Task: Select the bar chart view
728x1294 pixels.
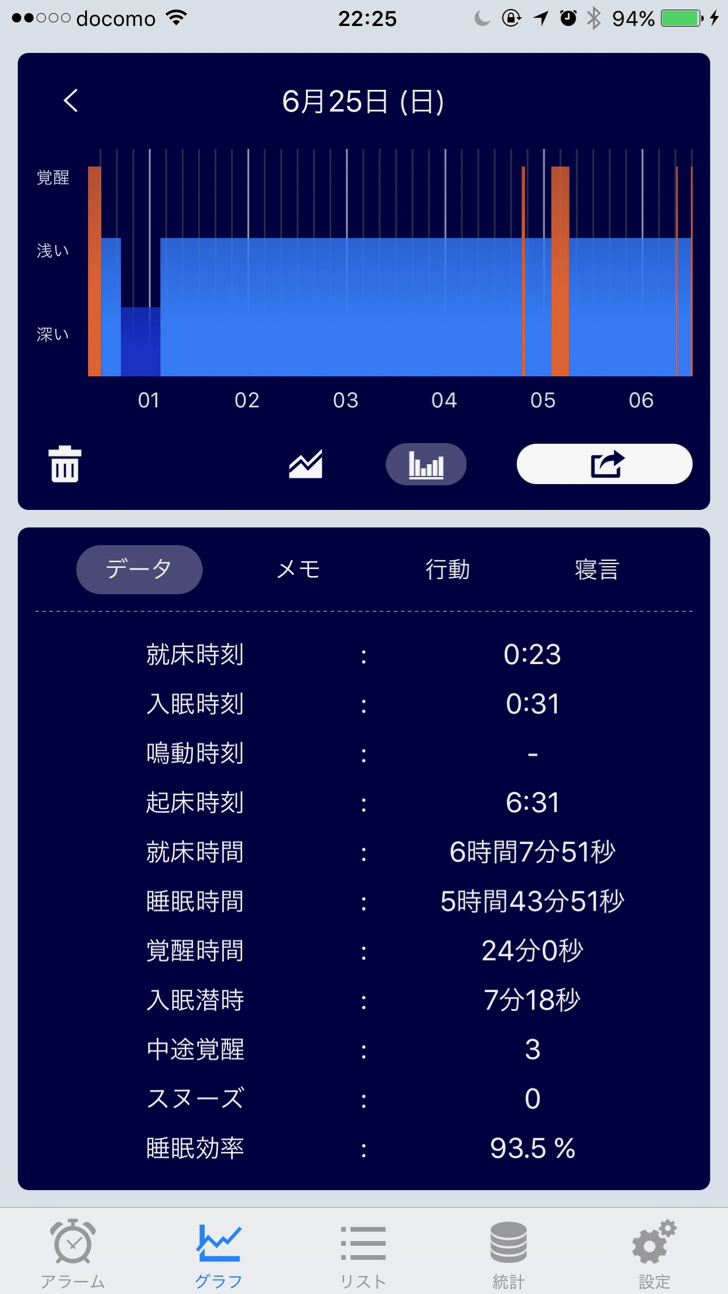Action: pos(426,464)
